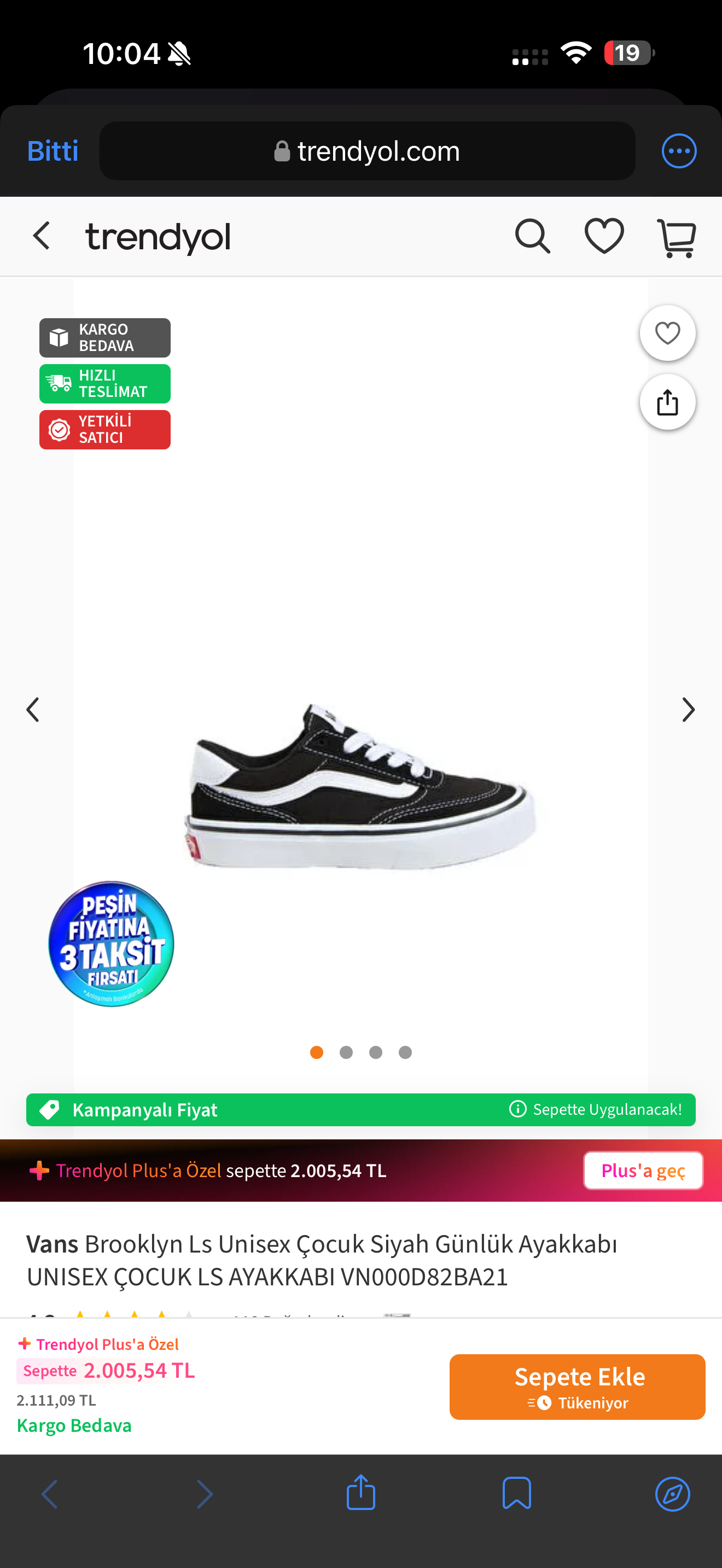Add the shoe to cart with Sepete Ekle
Image resolution: width=722 pixels, height=1568 pixels.
coord(577,1387)
